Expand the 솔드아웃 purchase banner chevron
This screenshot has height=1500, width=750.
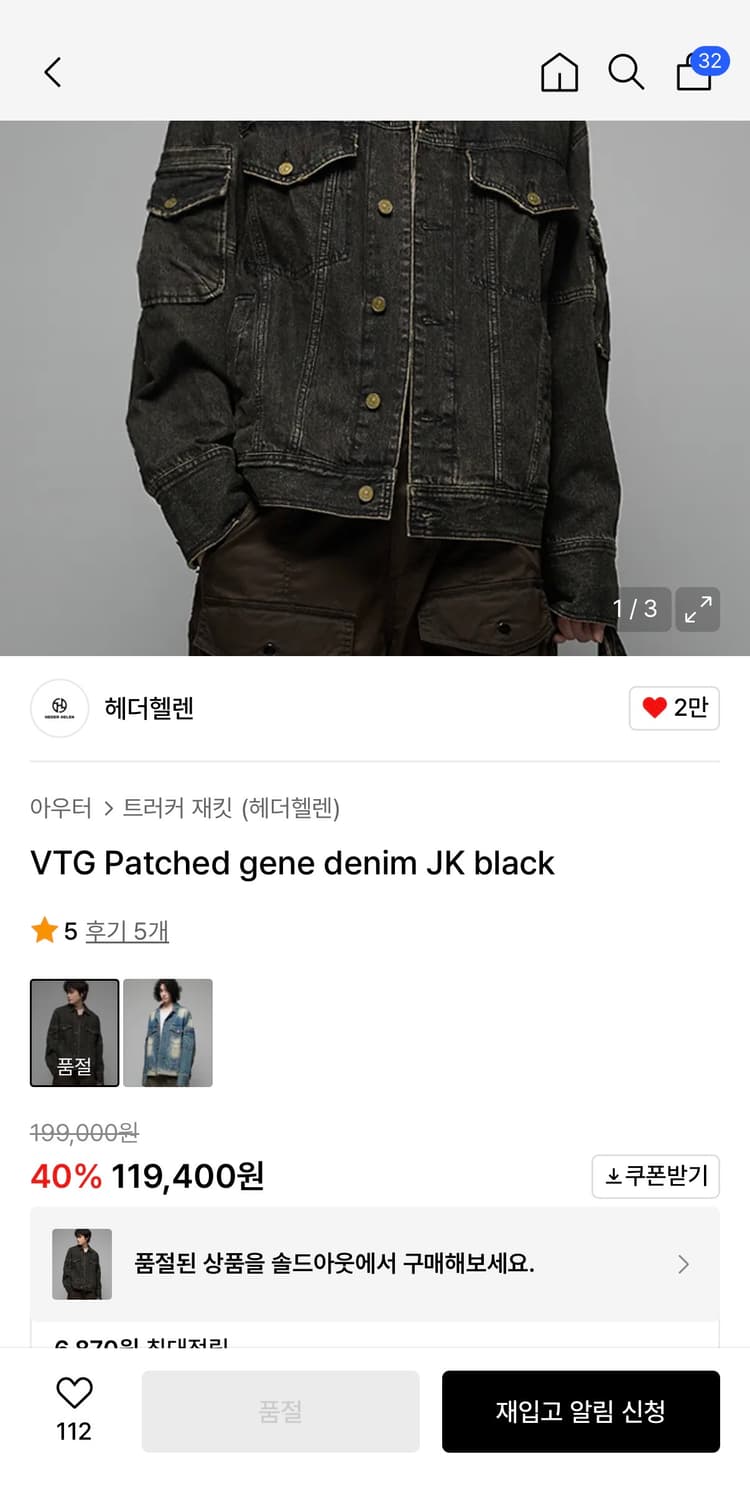(x=683, y=1264)
